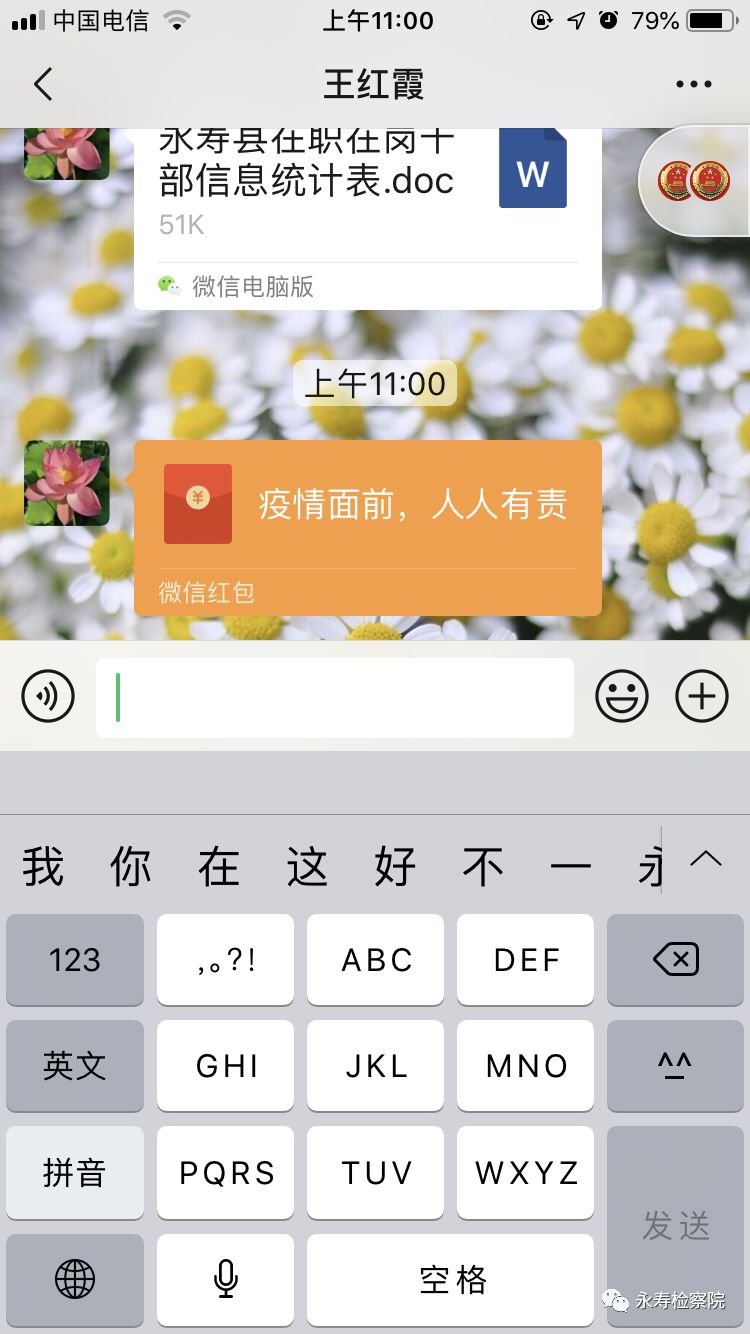The image size is (750, 1334).
Task: Pick the candidate word 我
Action: [43, 866]
